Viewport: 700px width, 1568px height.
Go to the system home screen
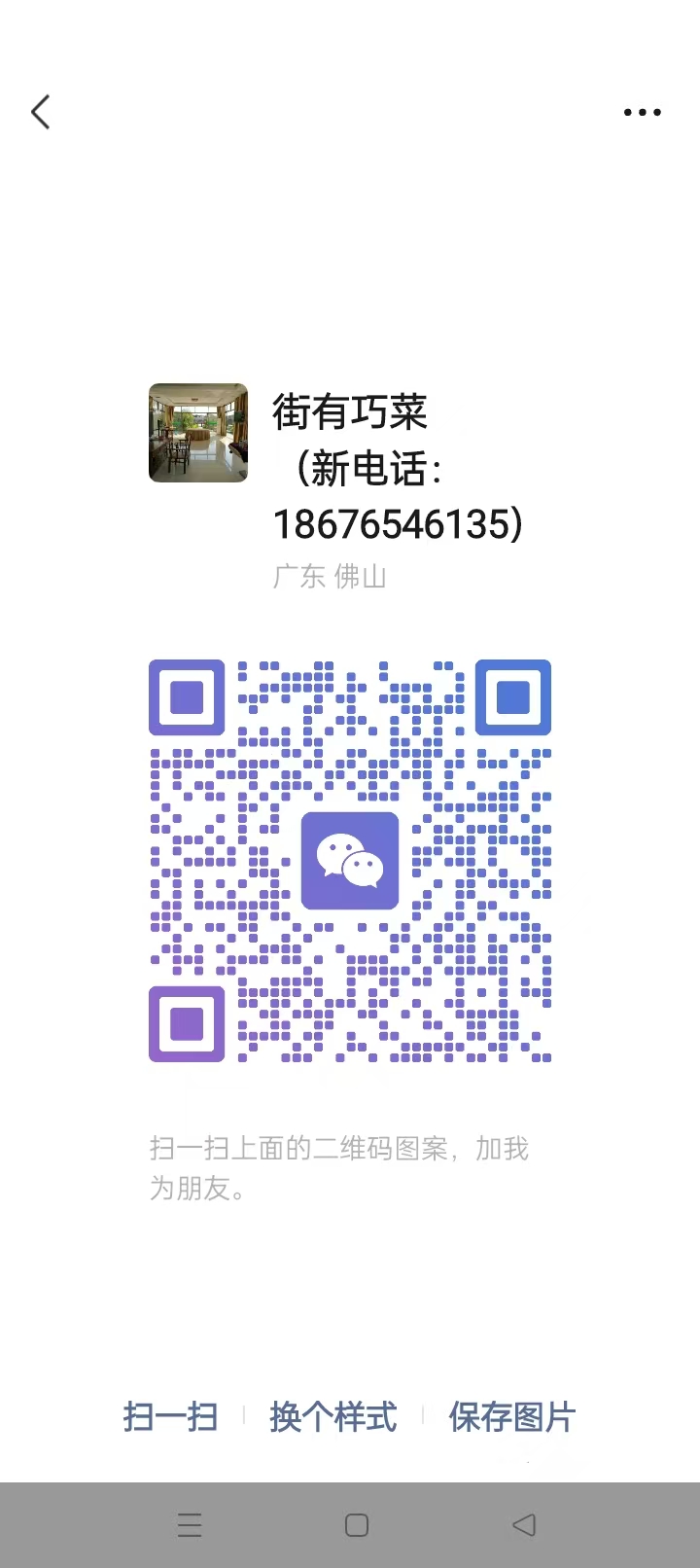point(357,1525)
